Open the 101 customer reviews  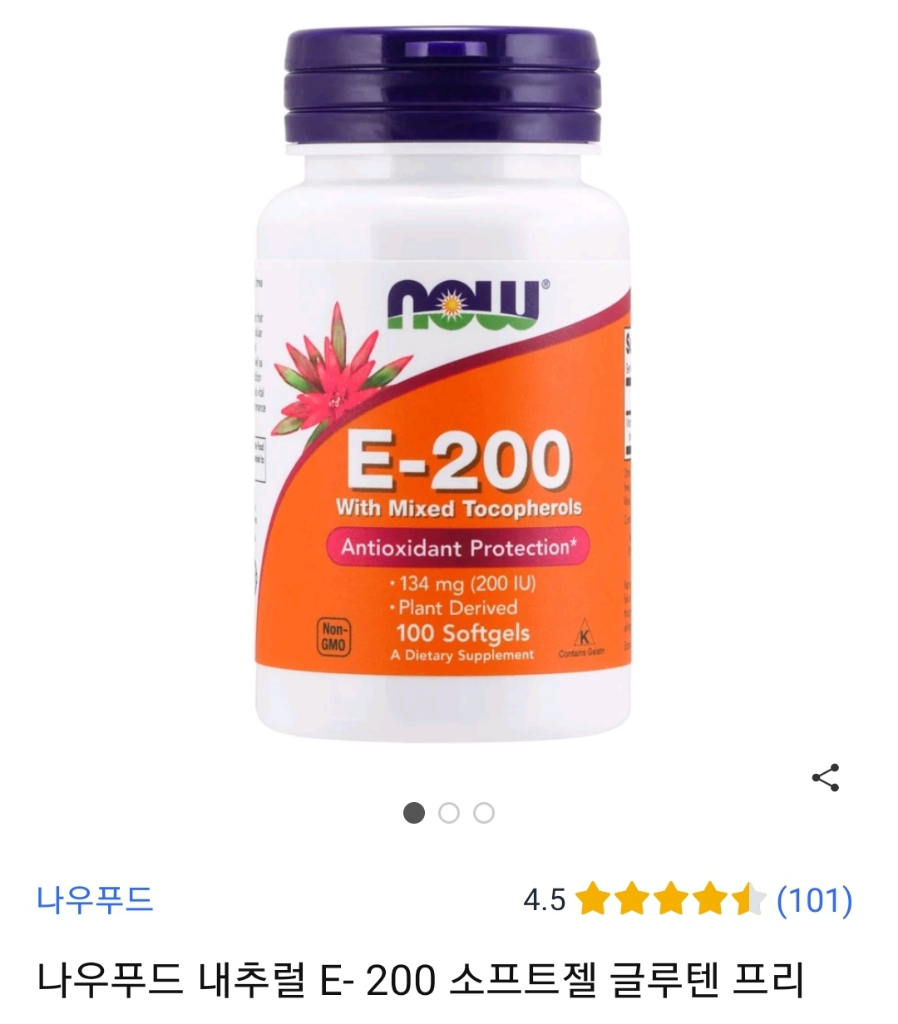814,900
